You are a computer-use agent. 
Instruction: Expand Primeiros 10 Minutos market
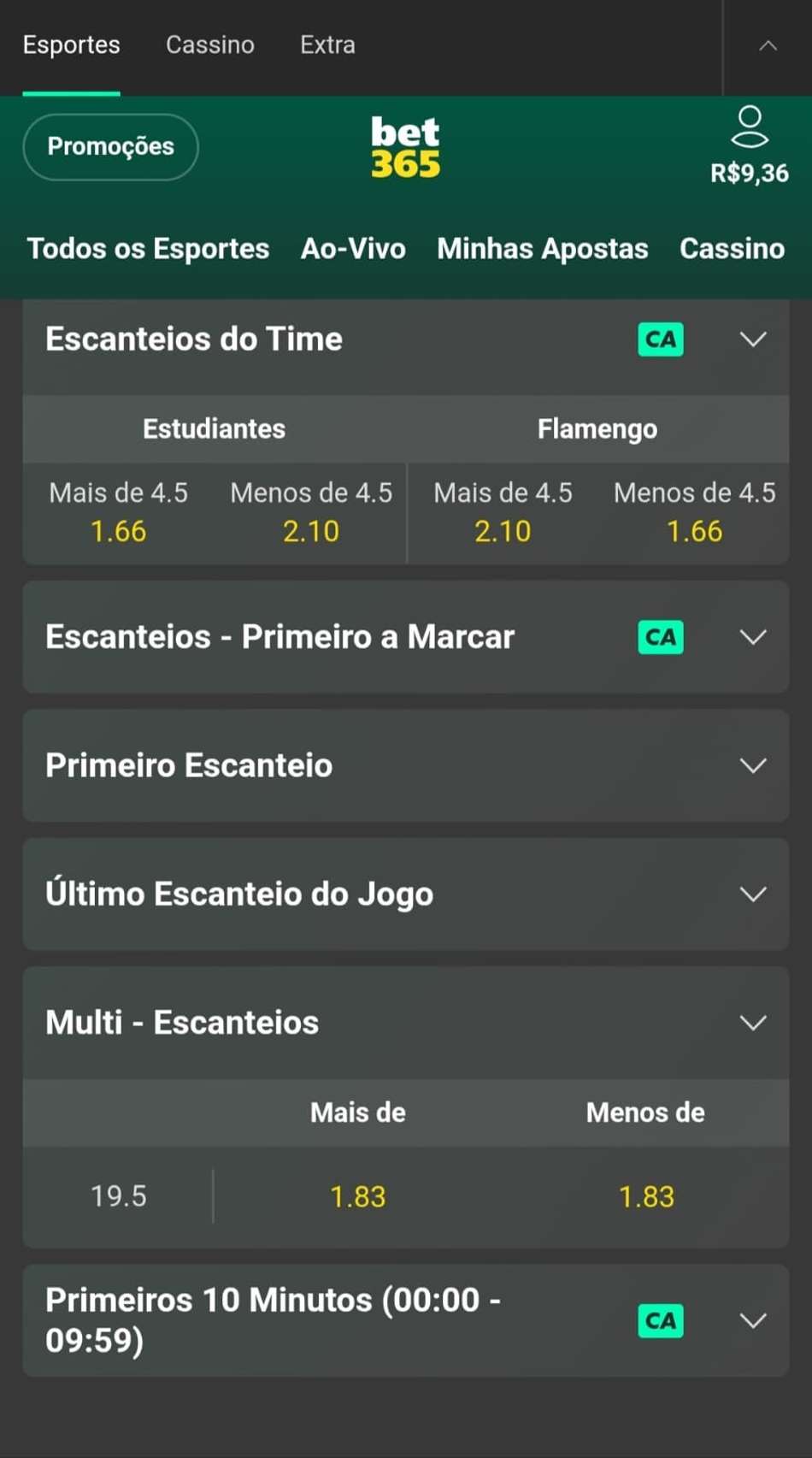pos(405,1320)
